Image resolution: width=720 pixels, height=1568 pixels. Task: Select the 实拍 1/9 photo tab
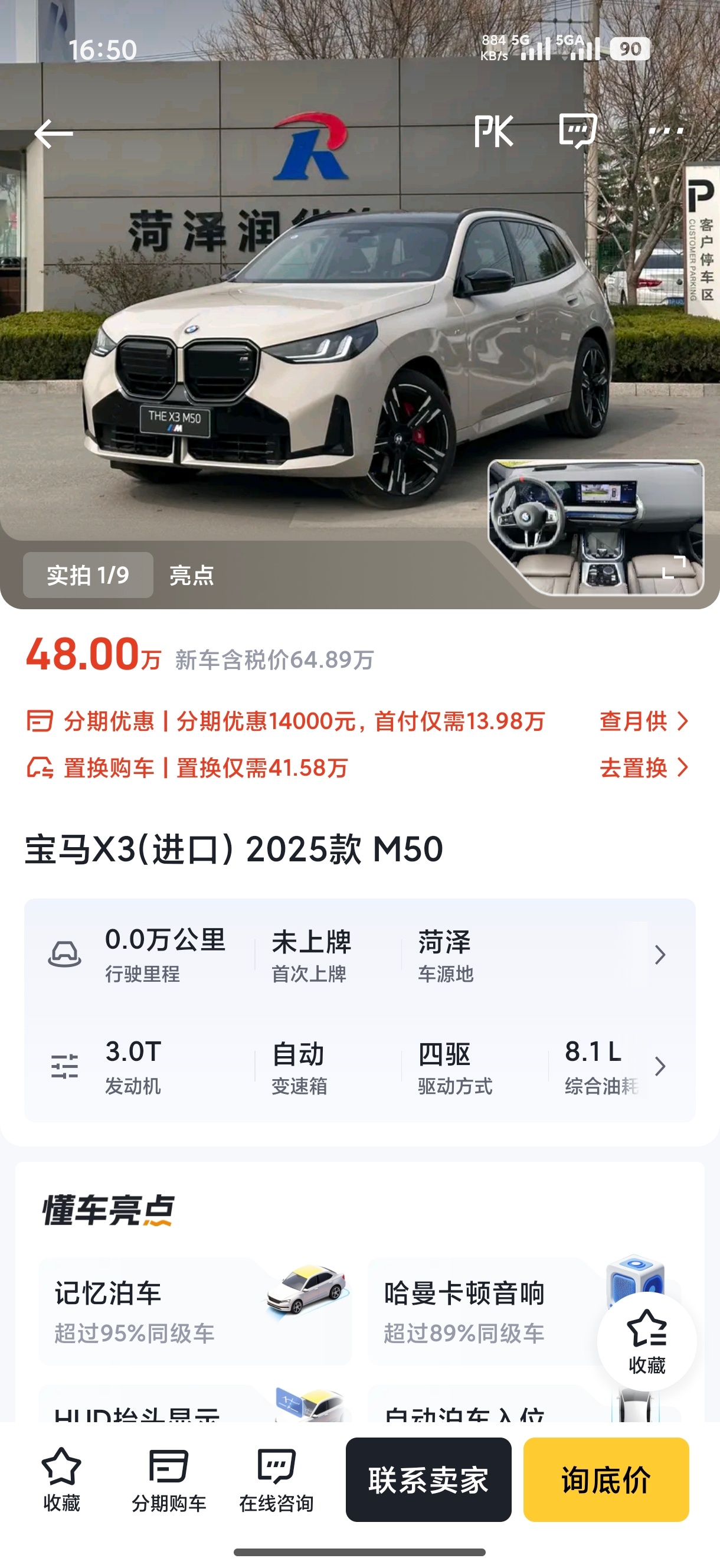89,575
